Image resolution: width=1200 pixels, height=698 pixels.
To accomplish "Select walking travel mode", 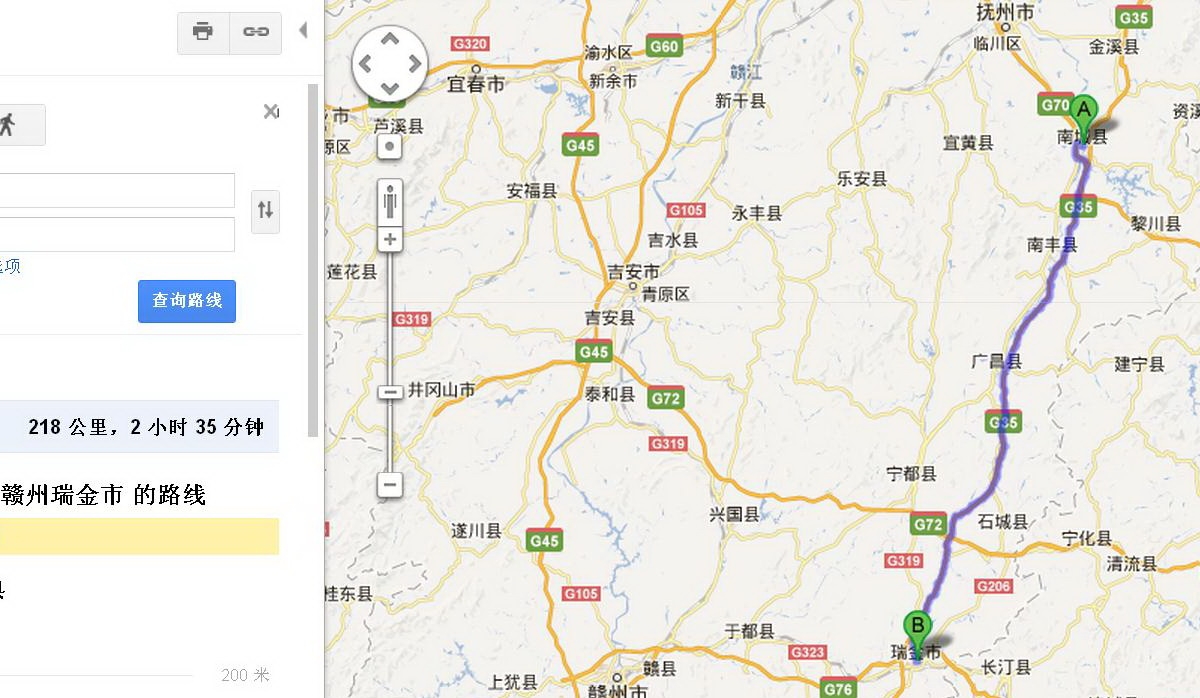I will pos(10,125).
